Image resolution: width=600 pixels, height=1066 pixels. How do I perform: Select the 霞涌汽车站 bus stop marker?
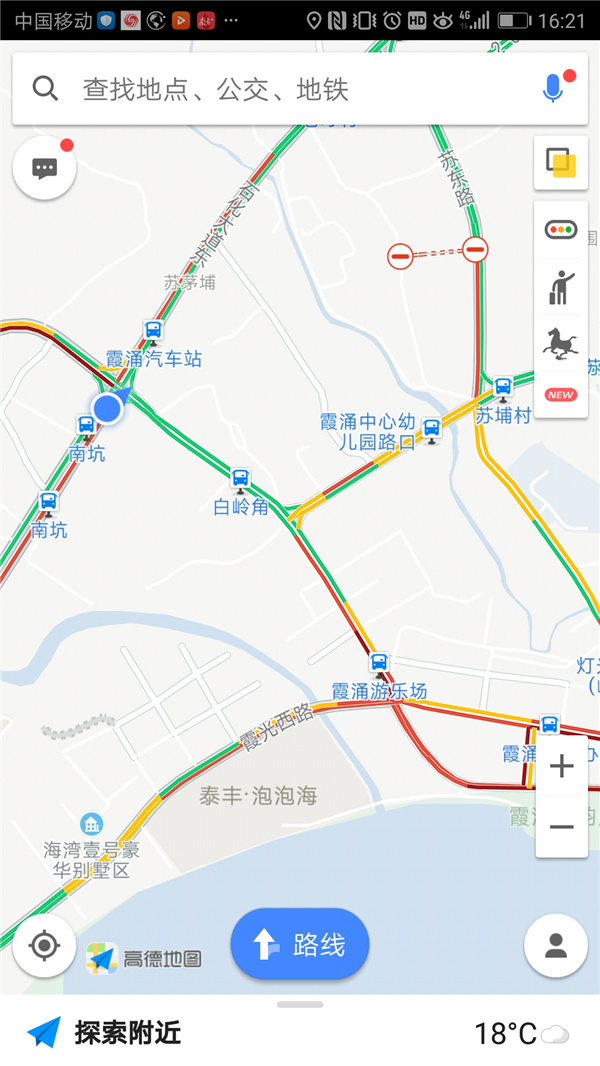click(x=153, y=330)
